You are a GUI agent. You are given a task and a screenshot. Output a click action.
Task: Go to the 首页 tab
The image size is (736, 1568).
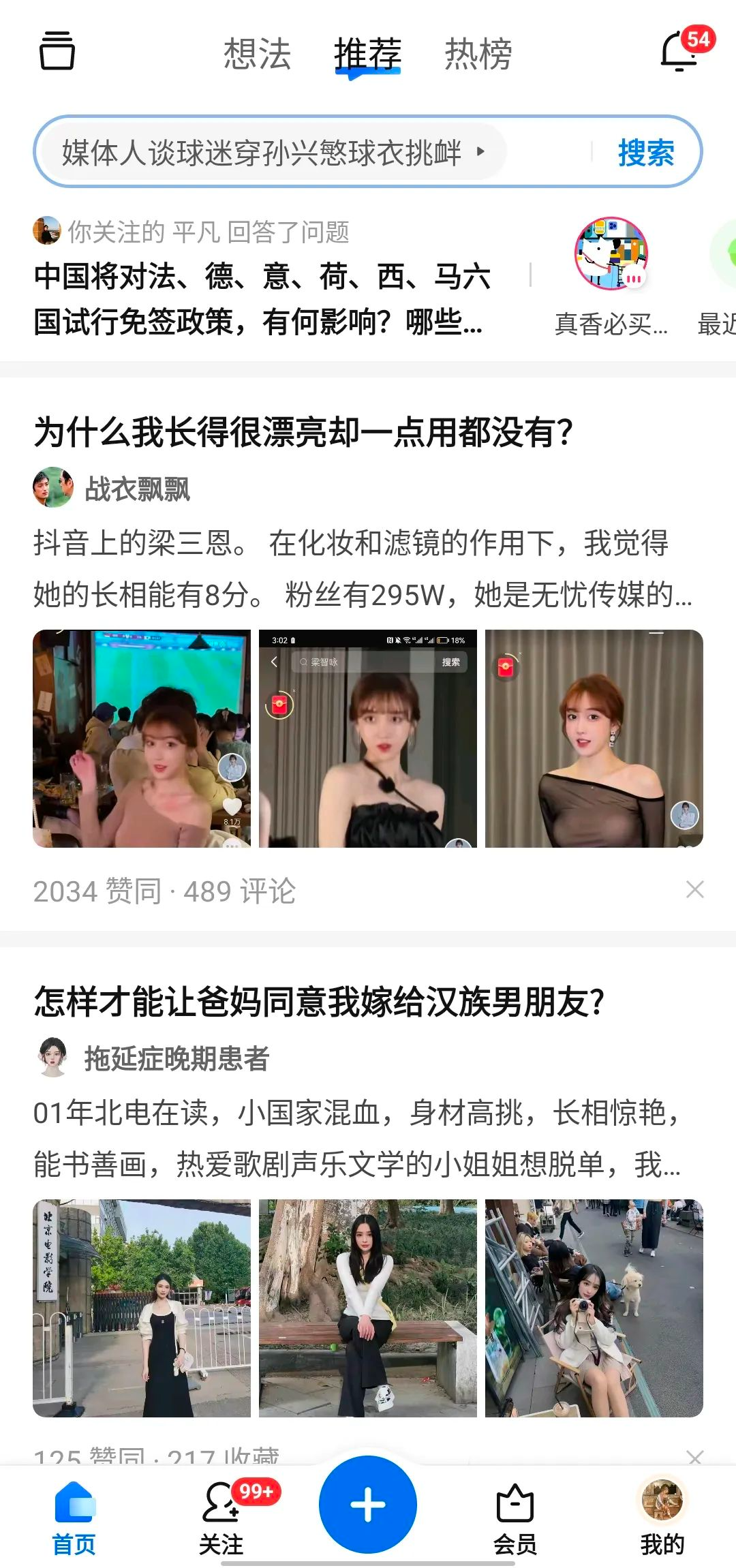pyautogui.click(x=74, y=1516)
